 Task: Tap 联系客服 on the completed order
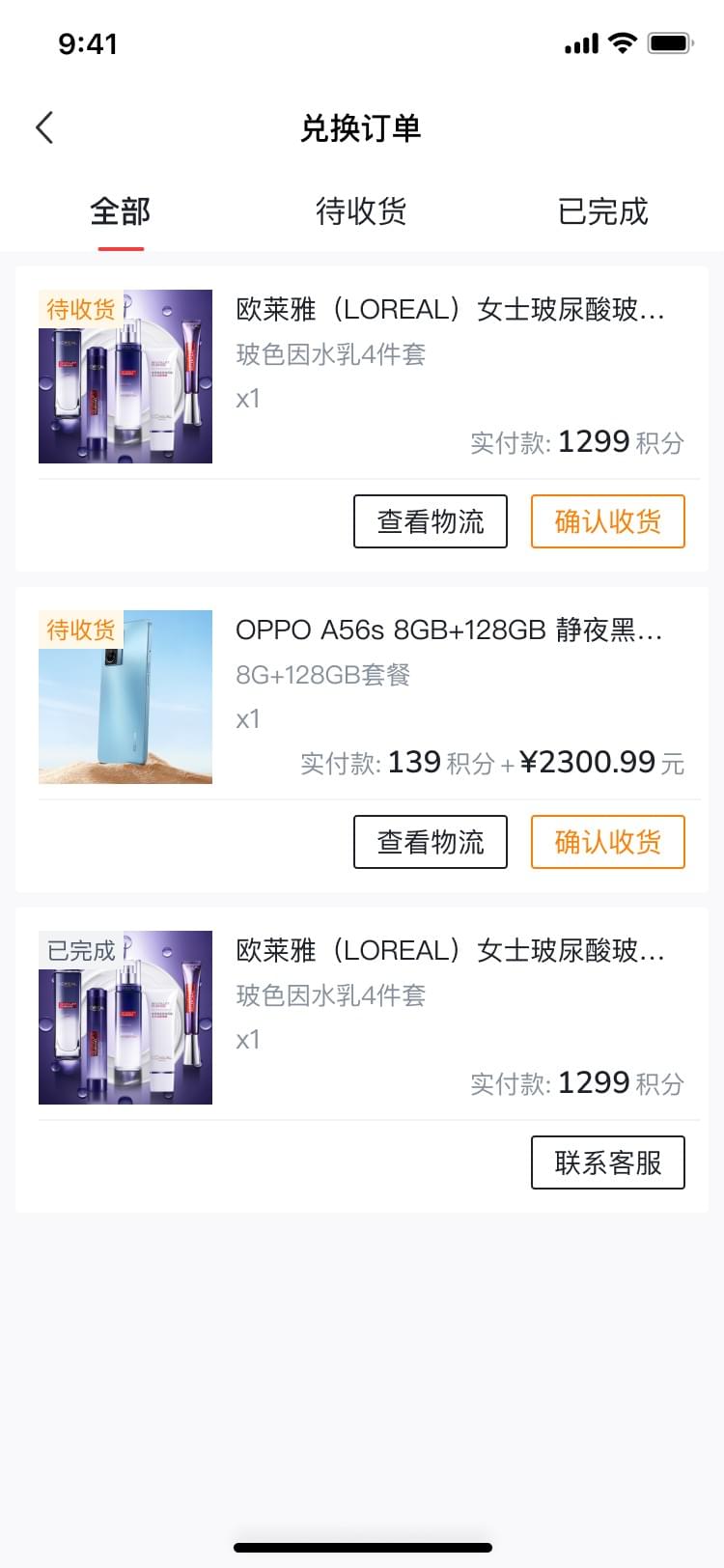(607, 1162)
